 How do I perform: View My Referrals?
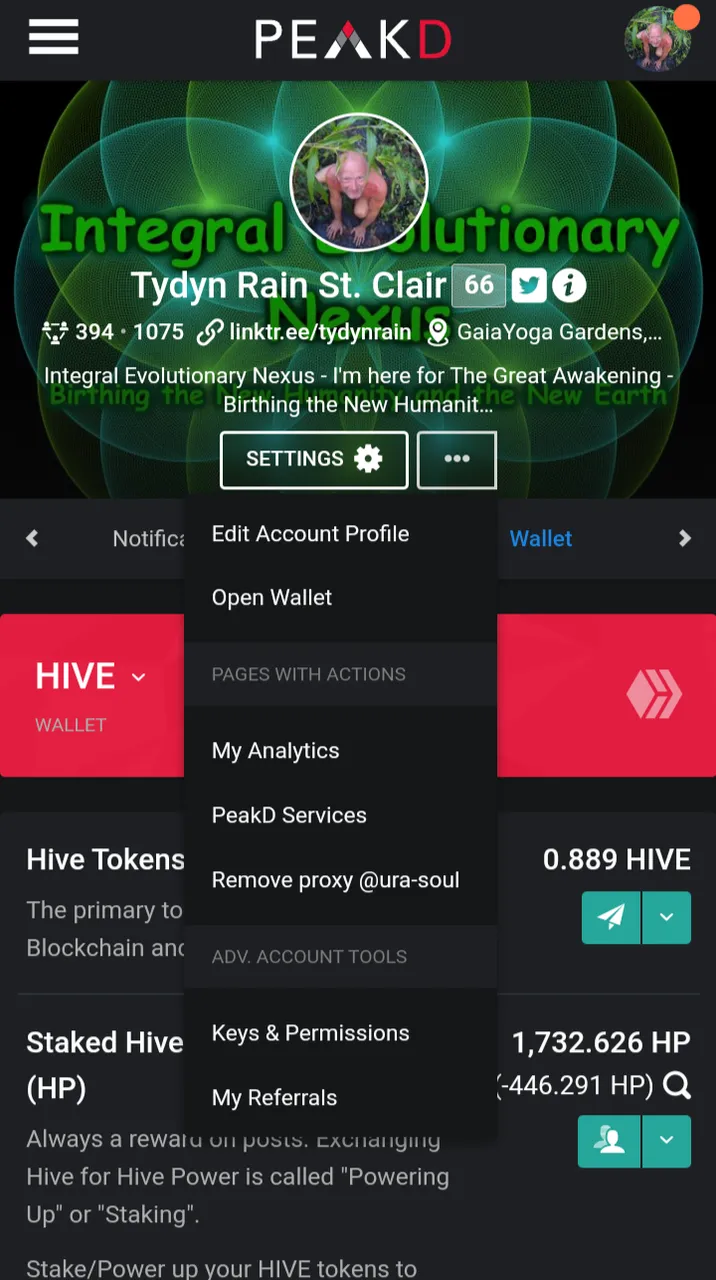(x=274, y=1098)
